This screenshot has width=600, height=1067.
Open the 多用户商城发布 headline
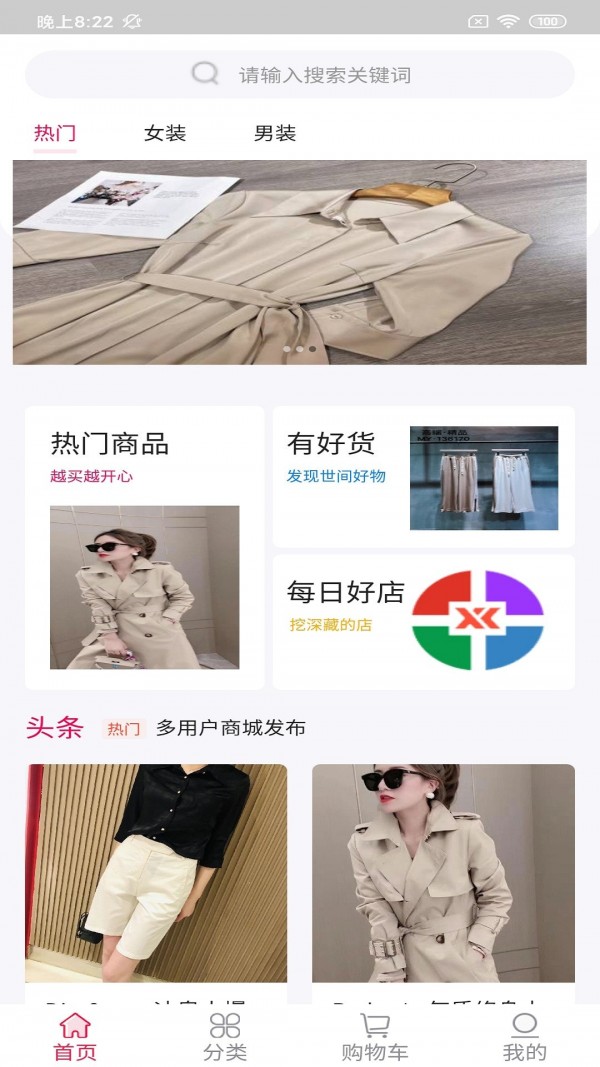point(231,728)
